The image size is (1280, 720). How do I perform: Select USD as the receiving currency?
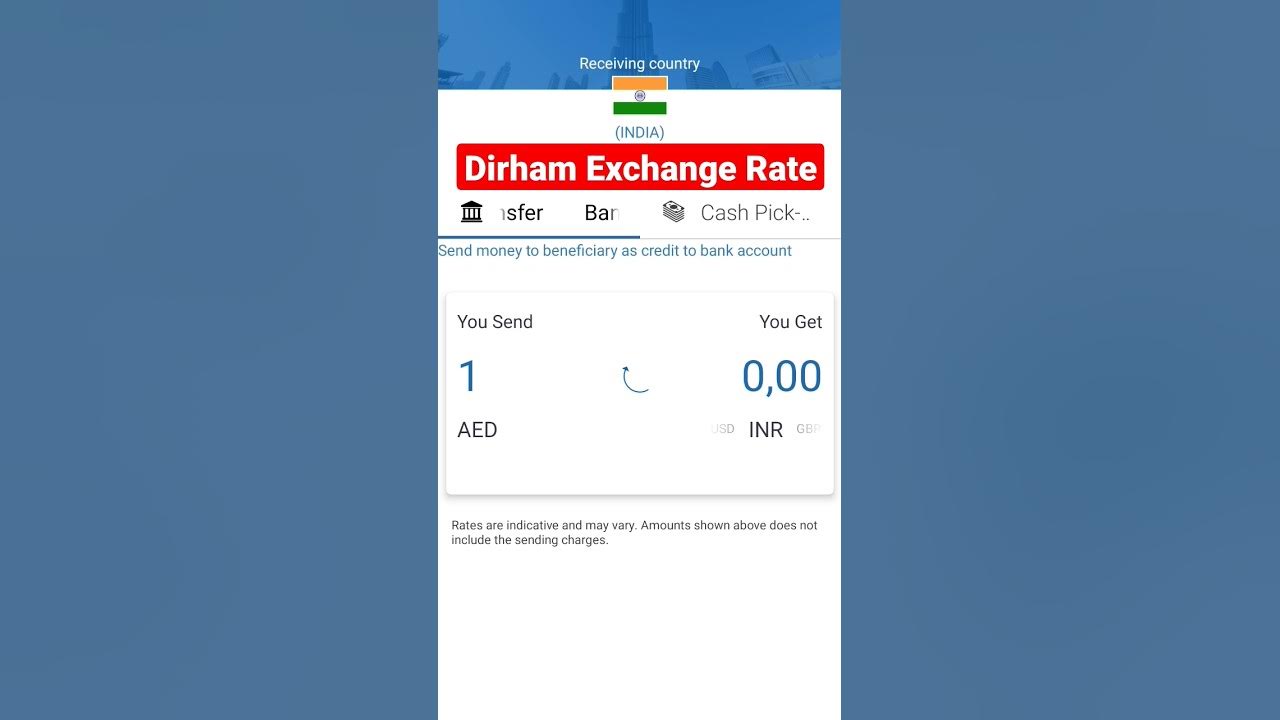723,429
